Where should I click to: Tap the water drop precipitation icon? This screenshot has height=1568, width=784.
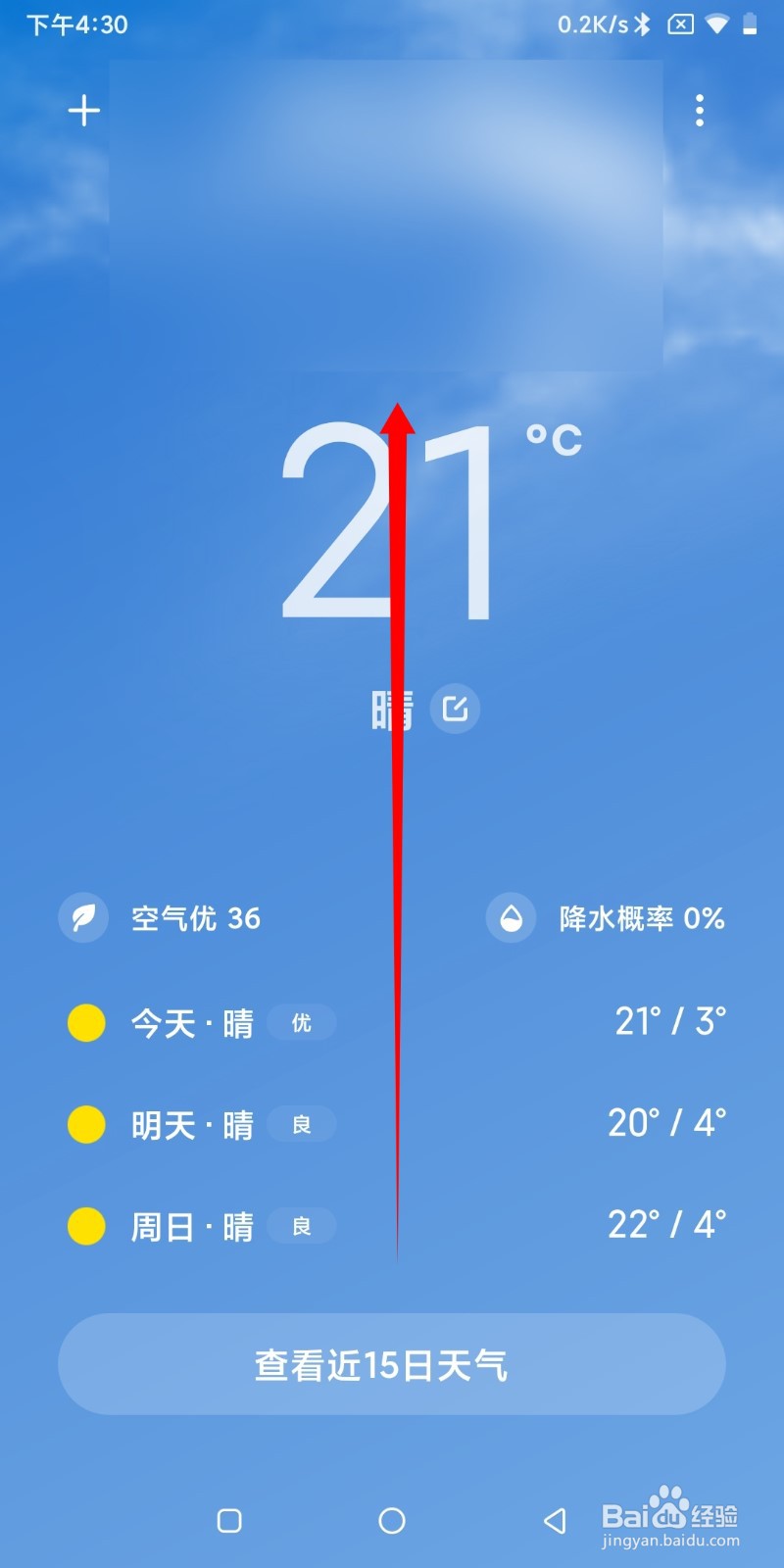tap(511, 917)
